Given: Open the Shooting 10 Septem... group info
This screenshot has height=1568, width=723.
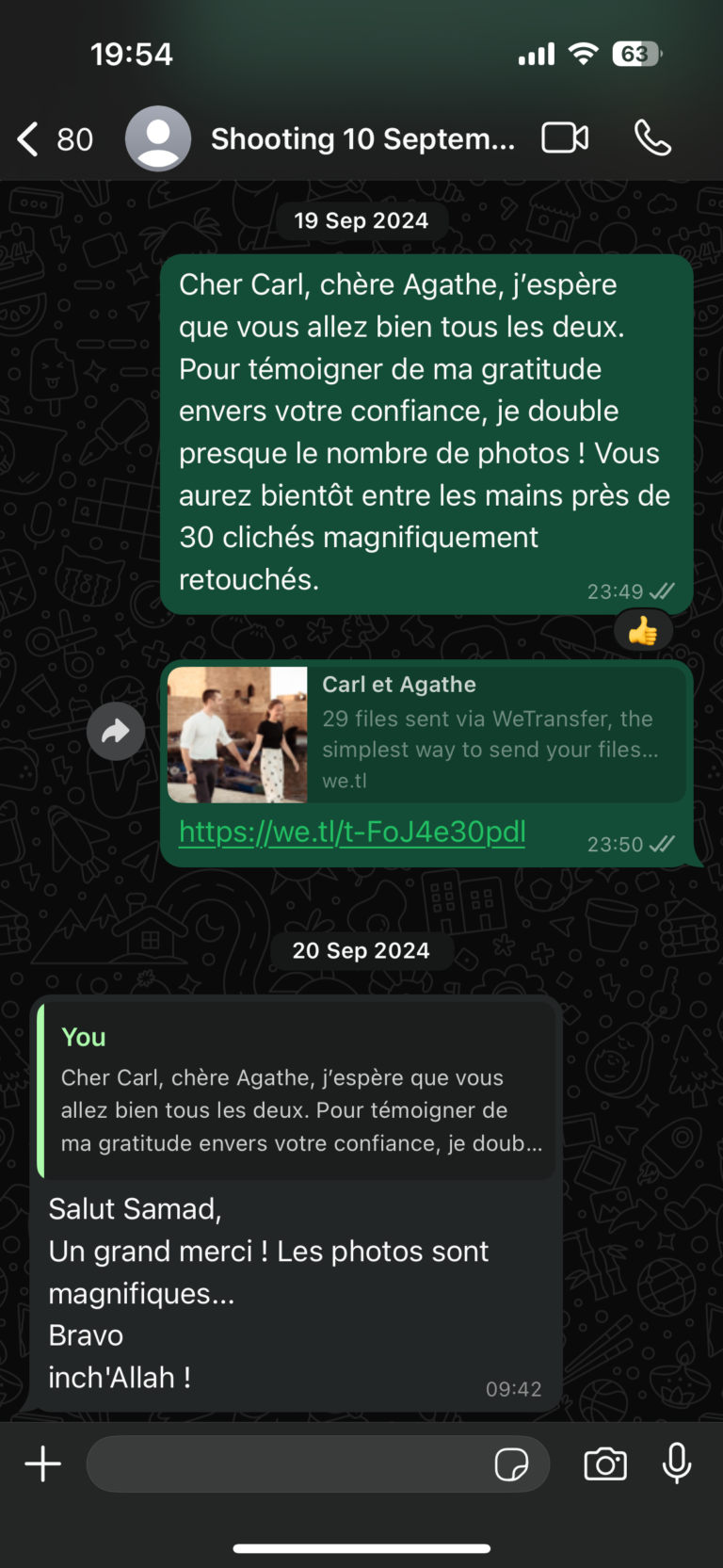Looking at the screenshot, I should (362, 139).
